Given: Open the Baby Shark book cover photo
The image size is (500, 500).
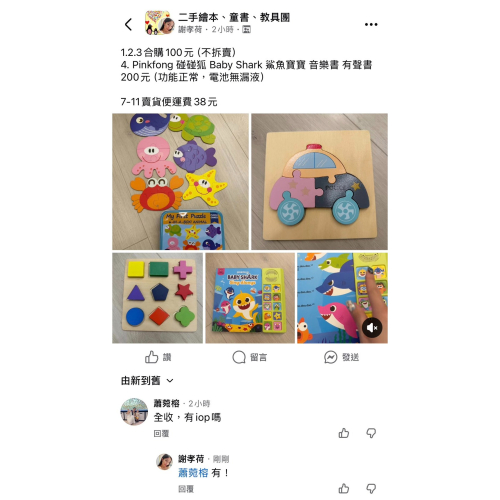Looking at the screenshot, I should point(250,298).
